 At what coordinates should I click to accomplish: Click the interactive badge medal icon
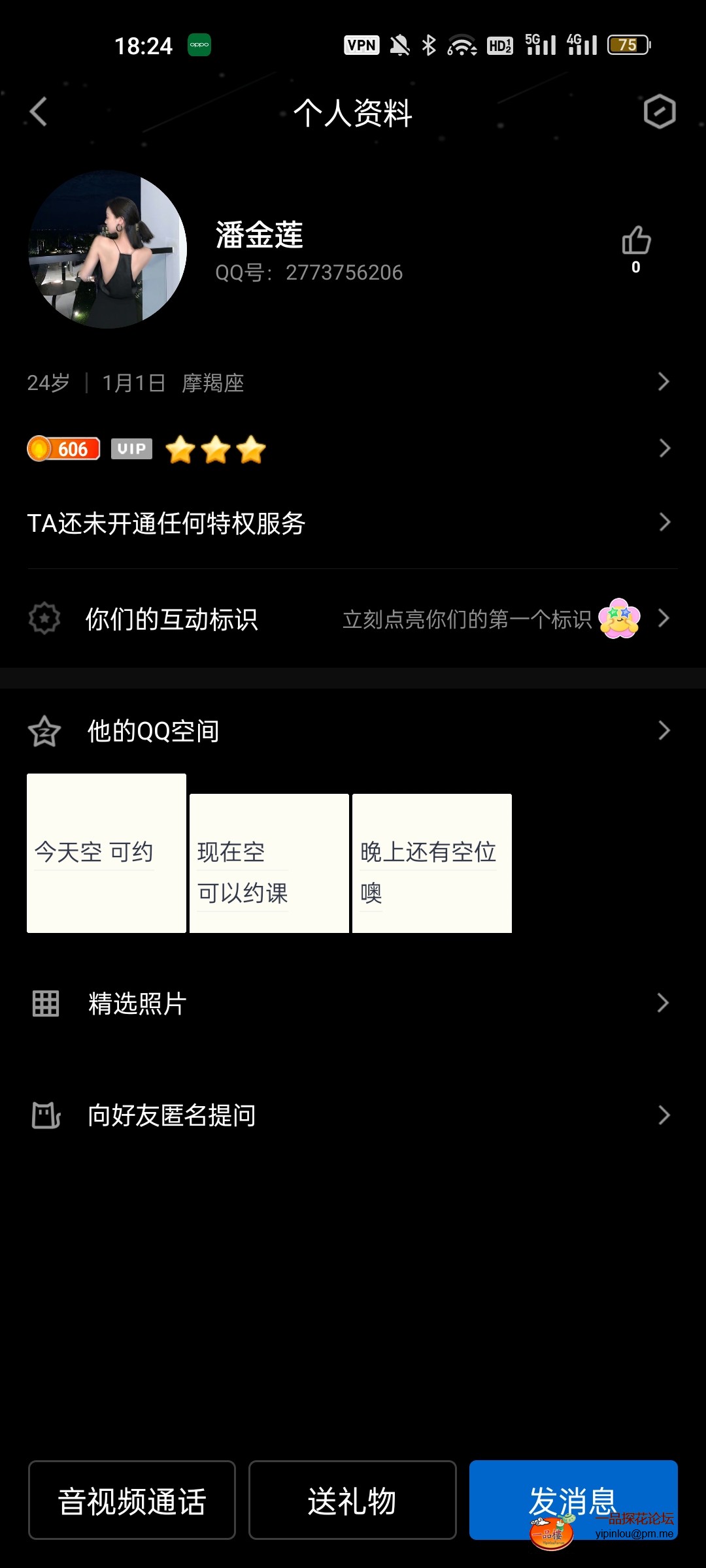coord(43,618)
